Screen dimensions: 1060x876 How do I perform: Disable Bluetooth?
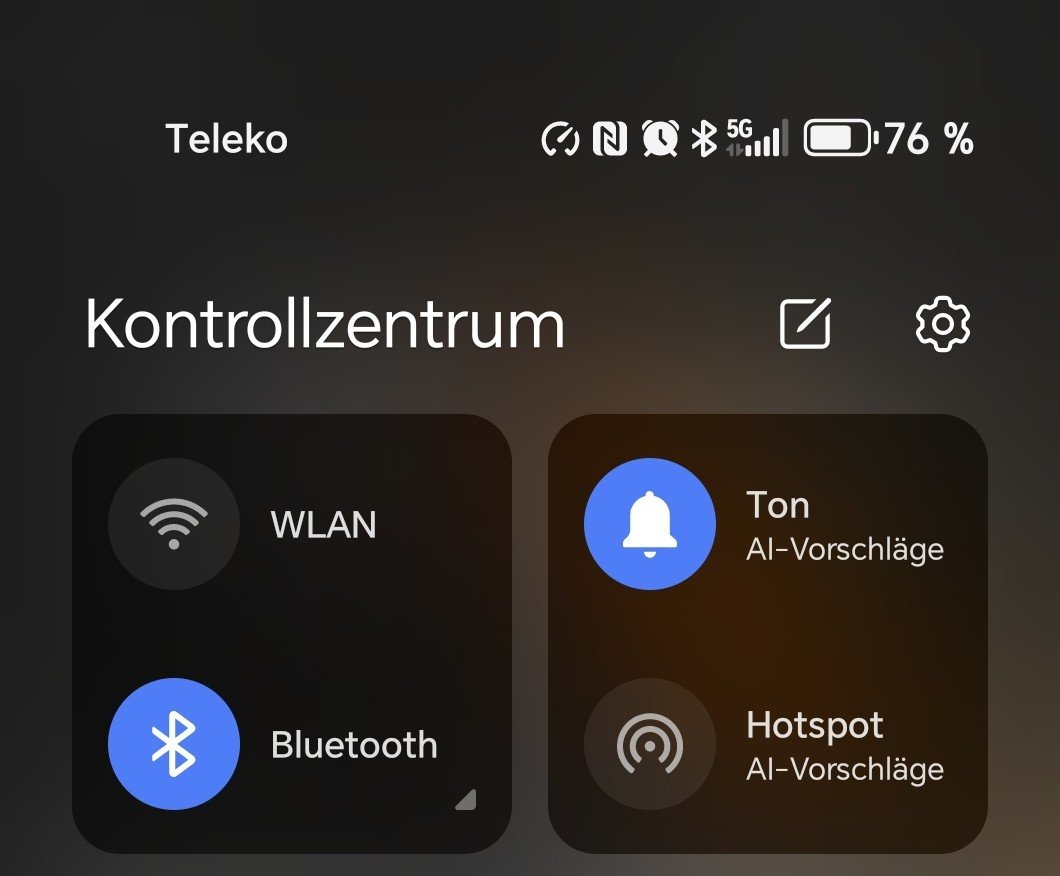(174, 743)
